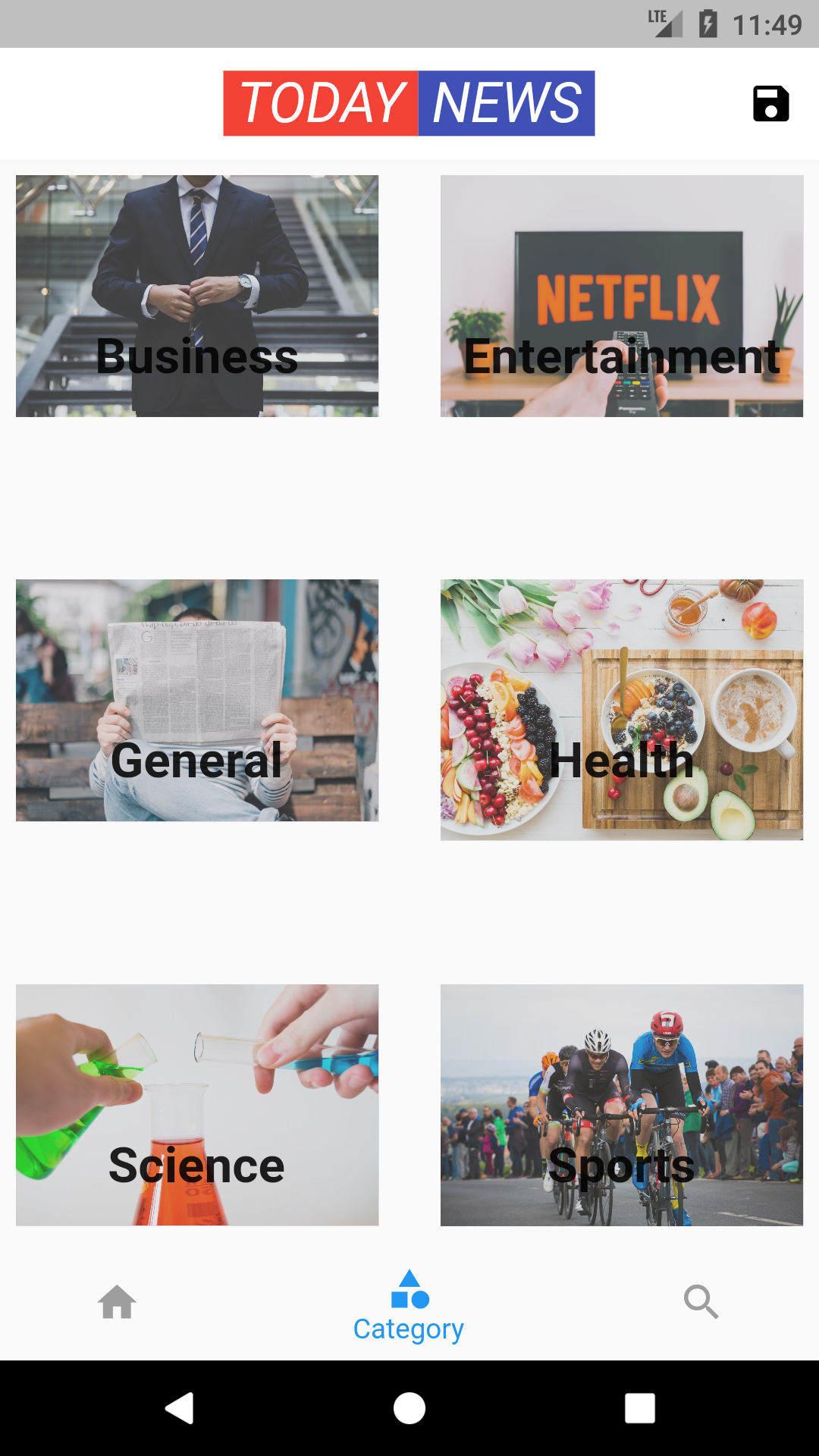819x1456 pixels.
Task: Go to the device home screen
Action: point(409,1408)
